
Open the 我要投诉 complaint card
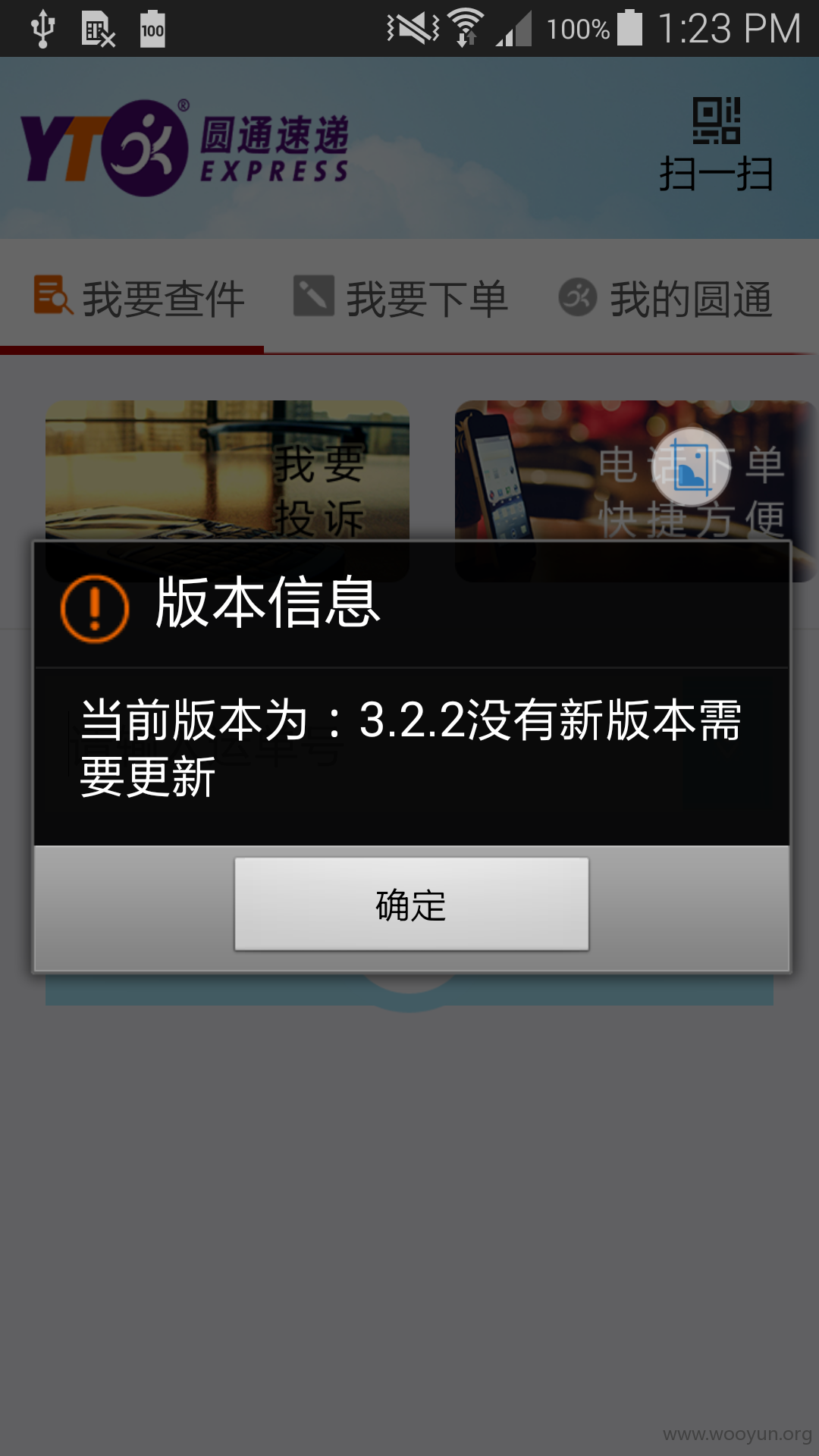[227, 470]
